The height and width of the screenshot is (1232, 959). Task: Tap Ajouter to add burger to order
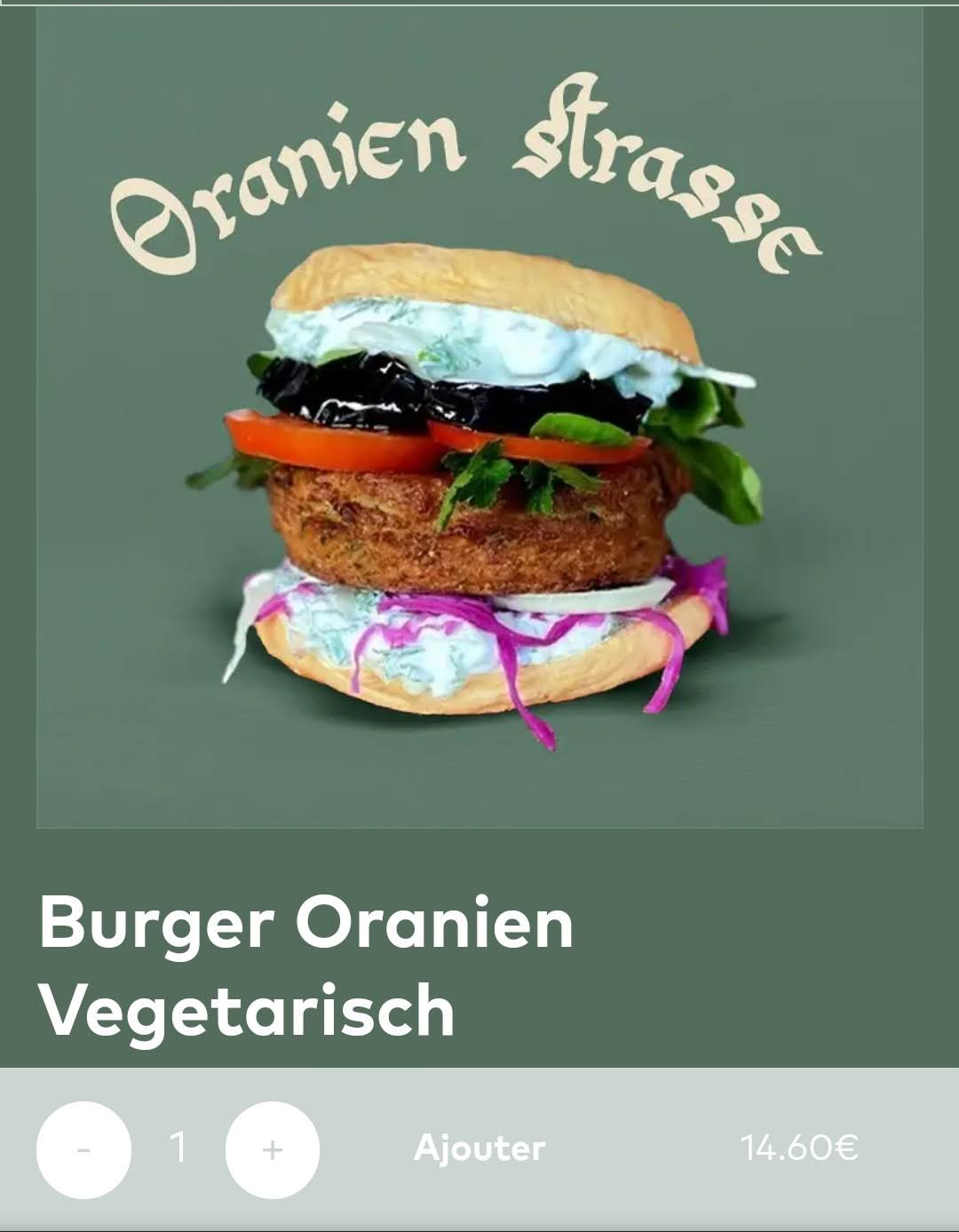pyautogui.click(x=479, y=1149)
